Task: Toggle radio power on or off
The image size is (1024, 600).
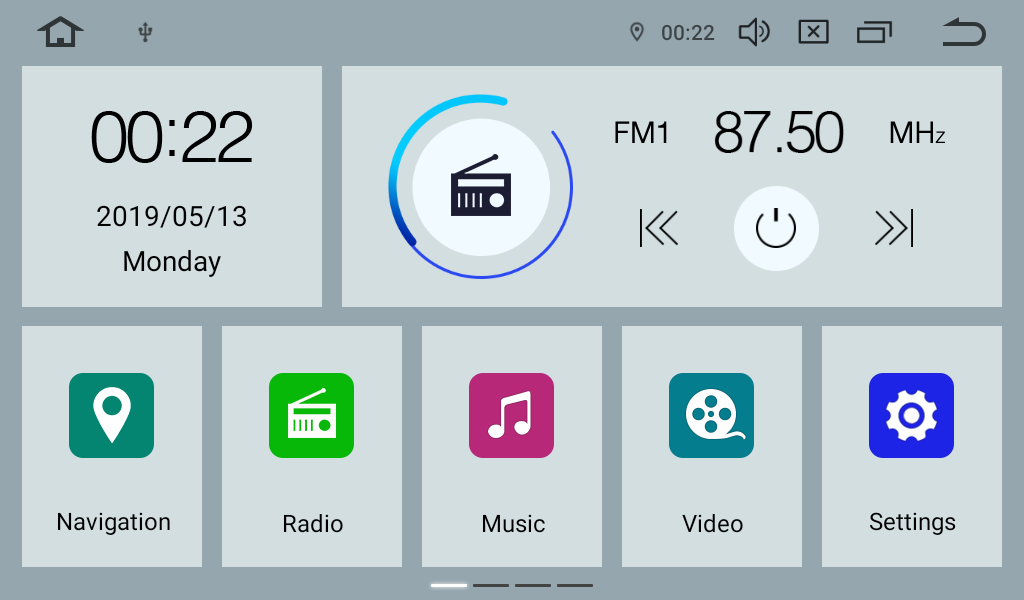Action: 776,229
